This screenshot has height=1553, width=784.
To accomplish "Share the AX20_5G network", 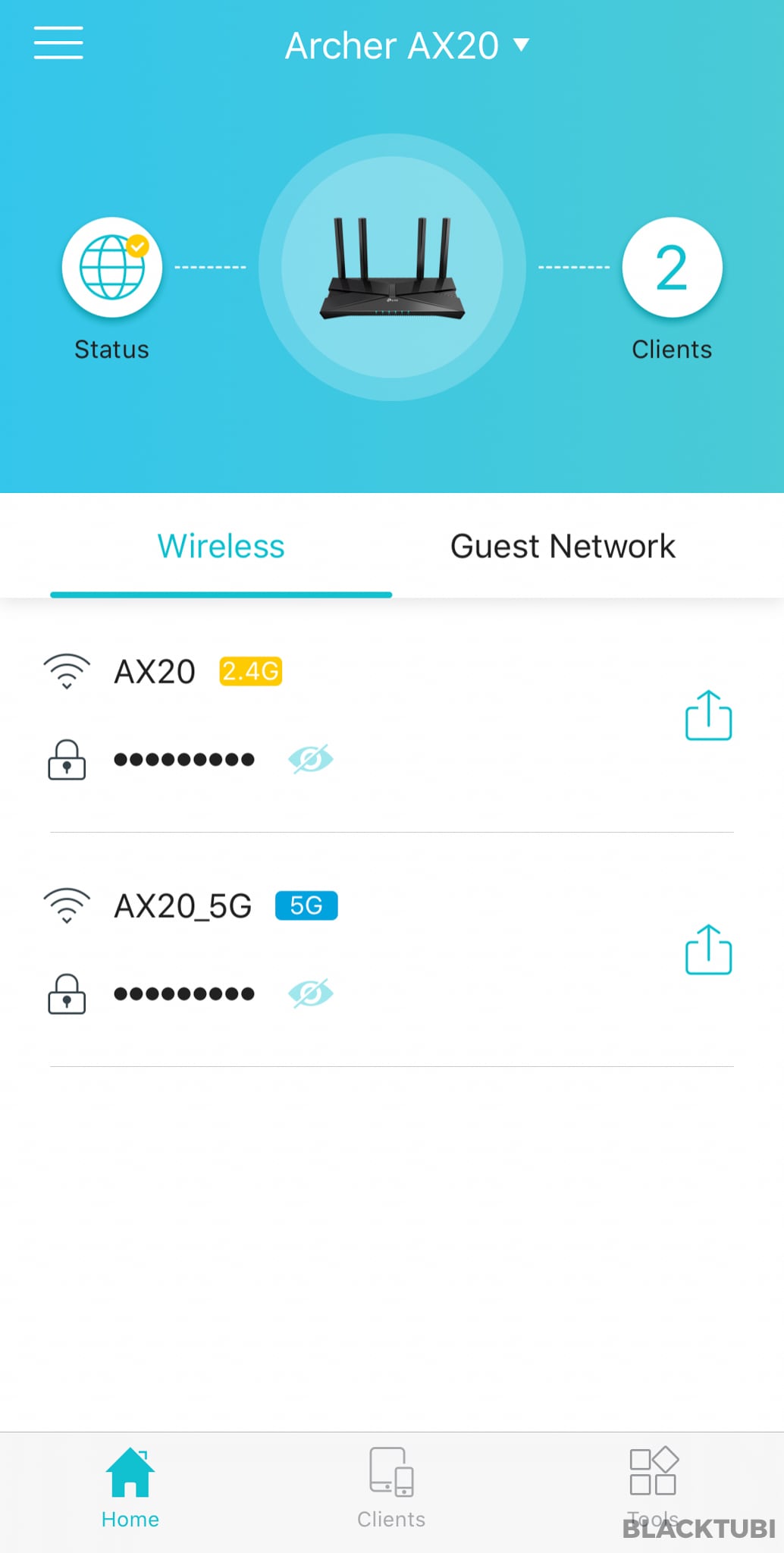I will click(x=708, y=949).
